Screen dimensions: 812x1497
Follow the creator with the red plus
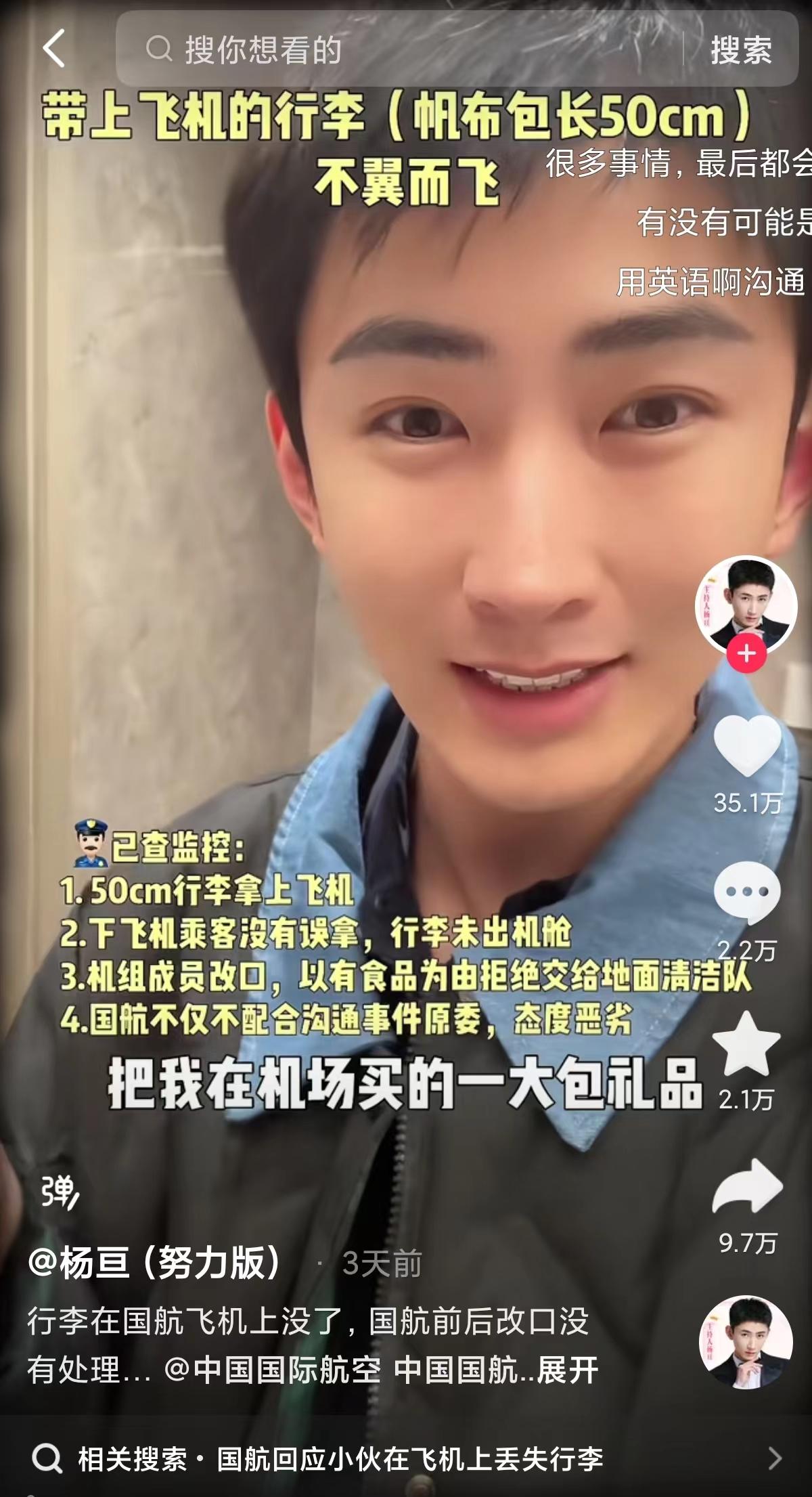pos(746,654)
